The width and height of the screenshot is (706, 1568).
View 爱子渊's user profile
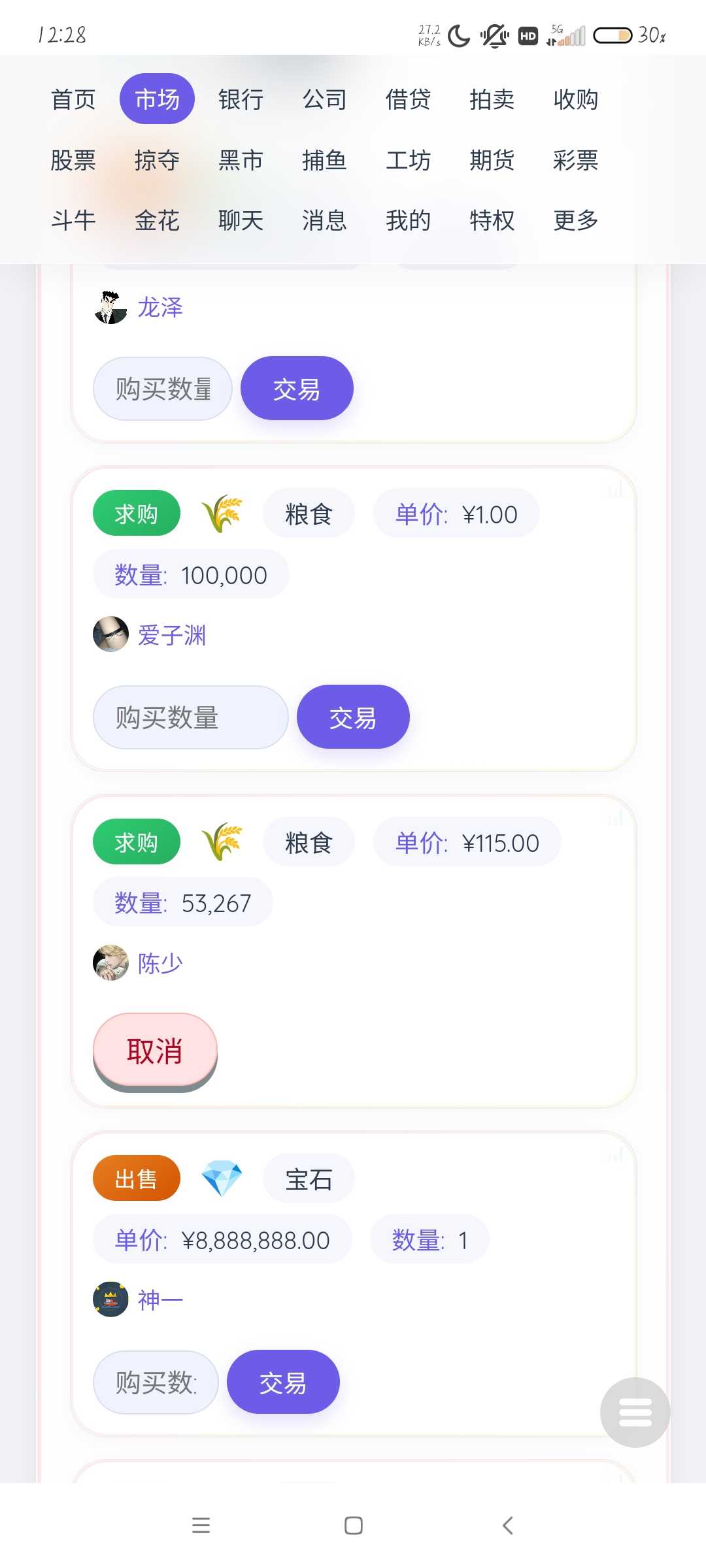tap(171, 635)
